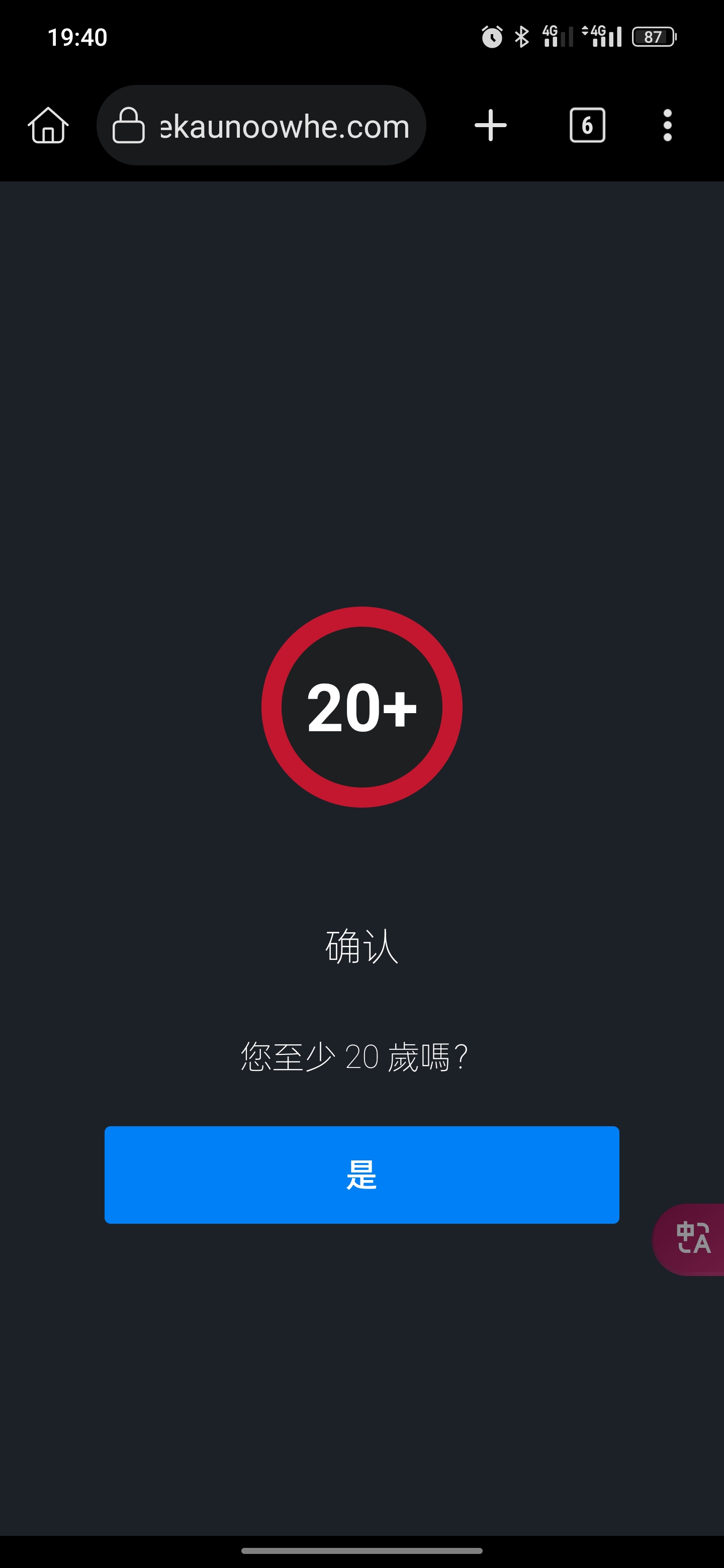Viewport: 724px width, 1568px height.
Task: Open the tab switcher showing 6 tabs
Action: pyautogui.click(x=587, y=126)
